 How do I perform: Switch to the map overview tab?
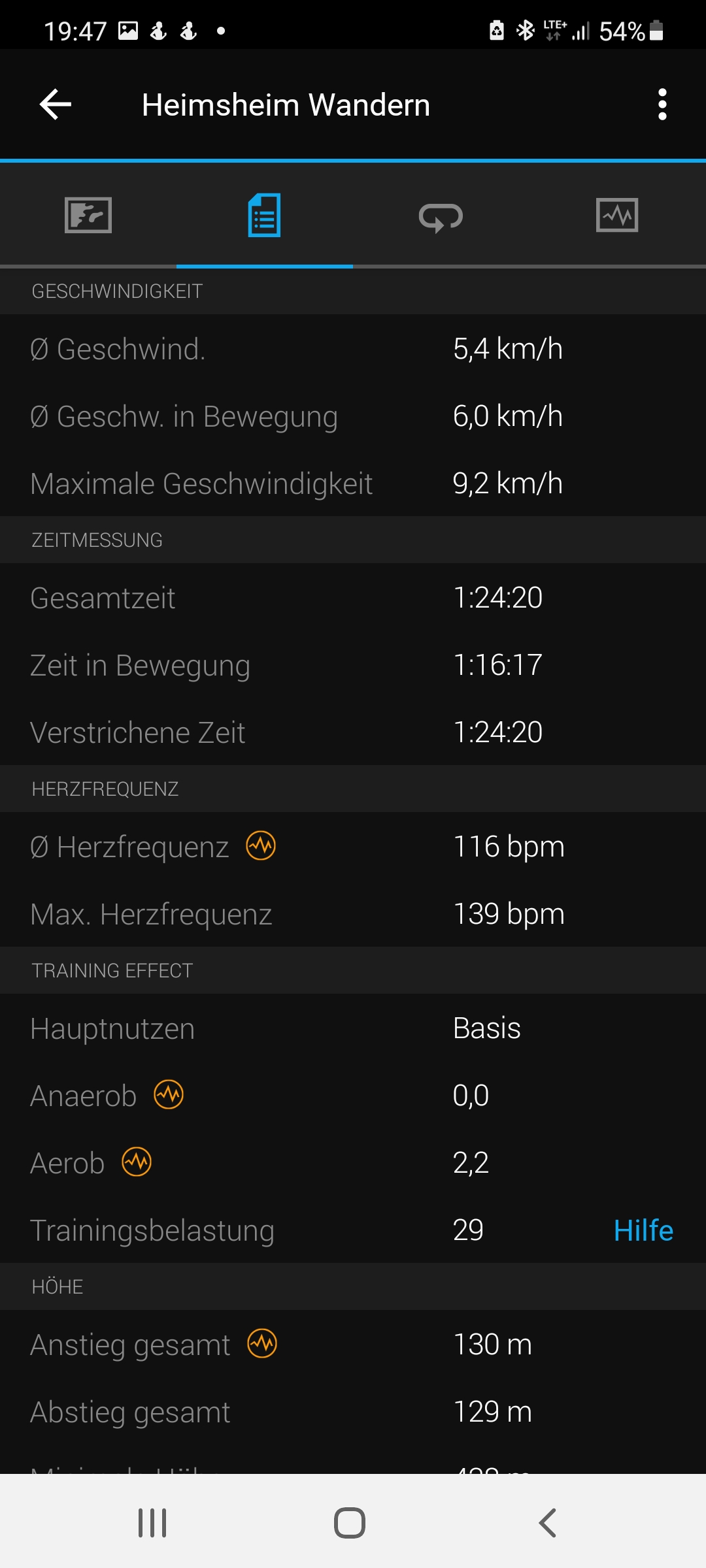[88, 215]
